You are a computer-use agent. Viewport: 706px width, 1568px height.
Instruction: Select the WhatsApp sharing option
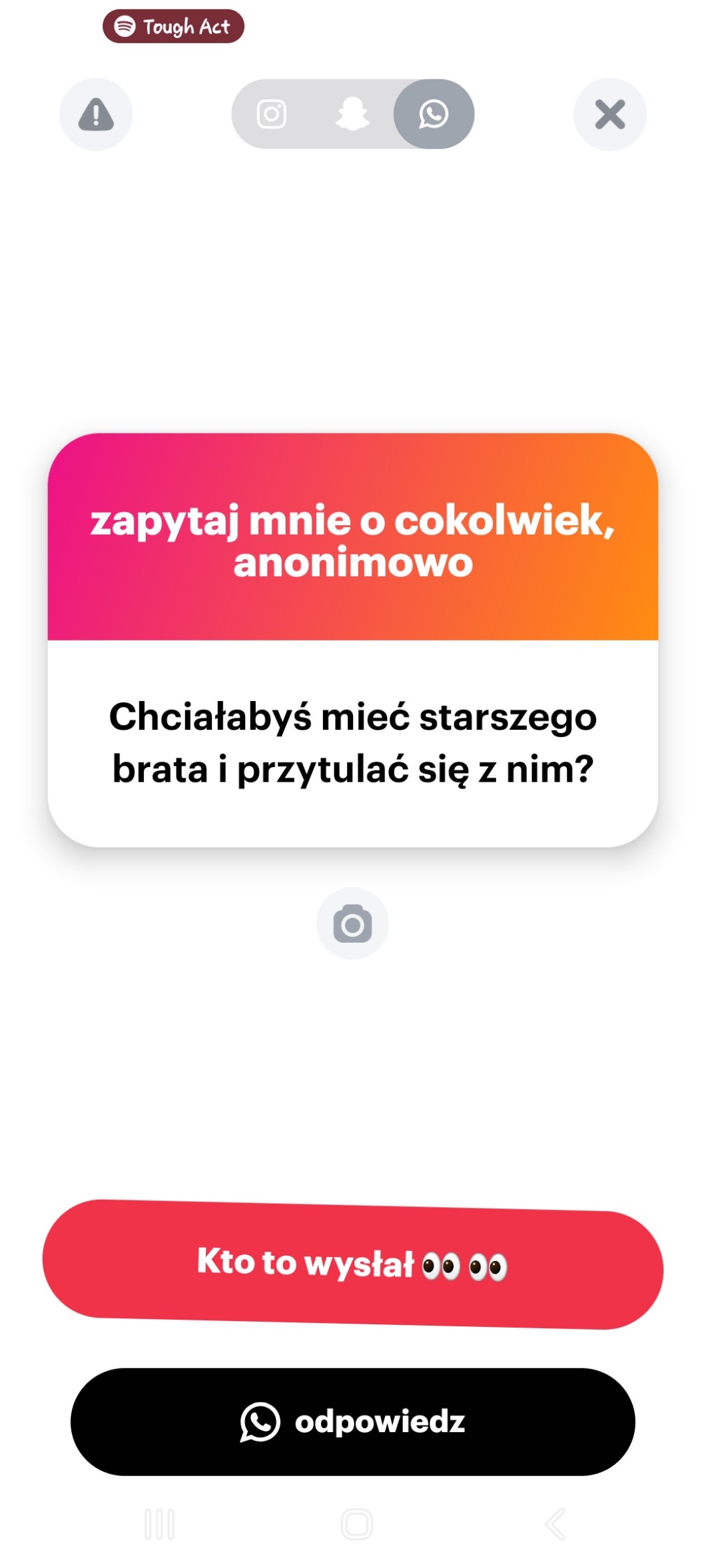(x=434, y=115)
